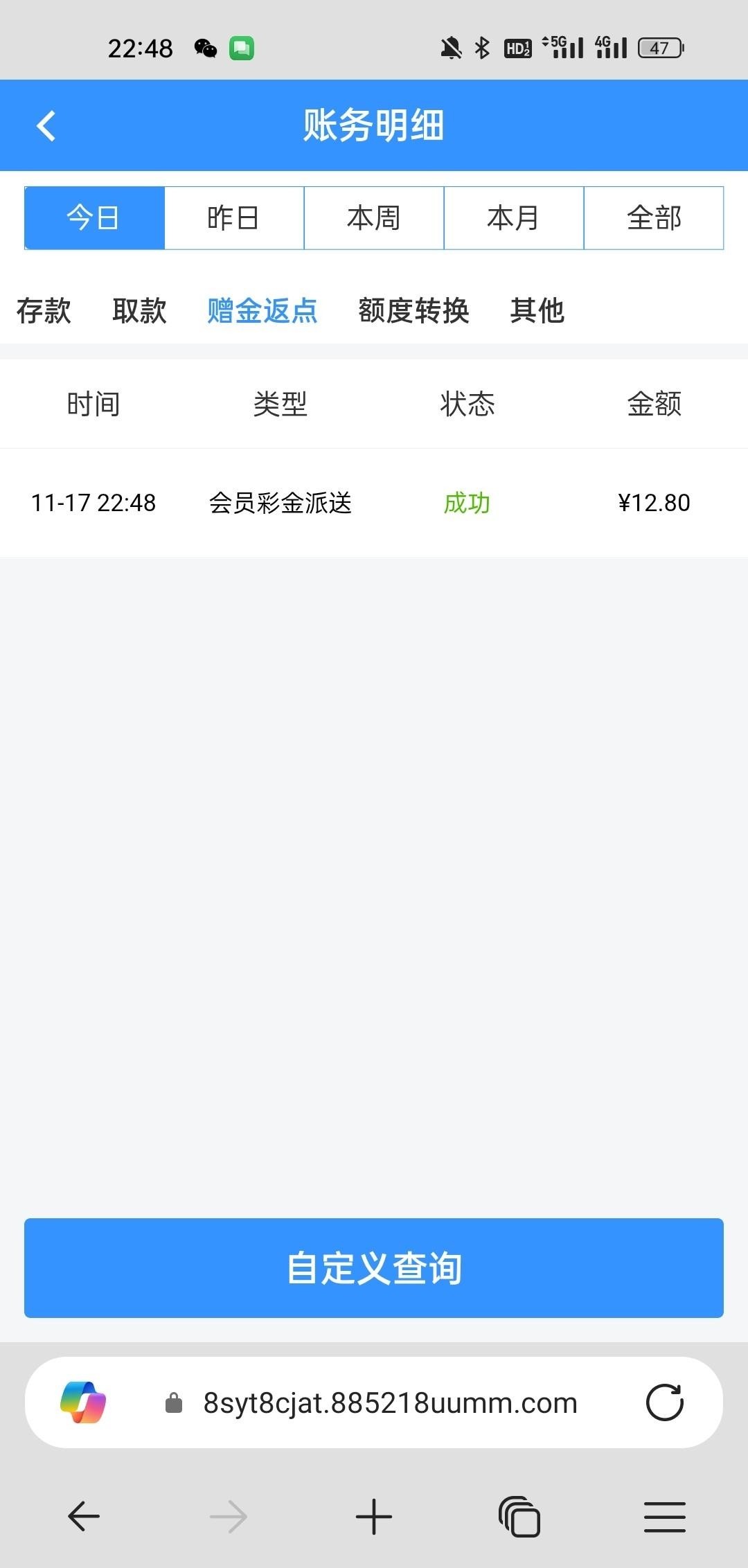Tap the browser URL address field

coord(390,1402)
